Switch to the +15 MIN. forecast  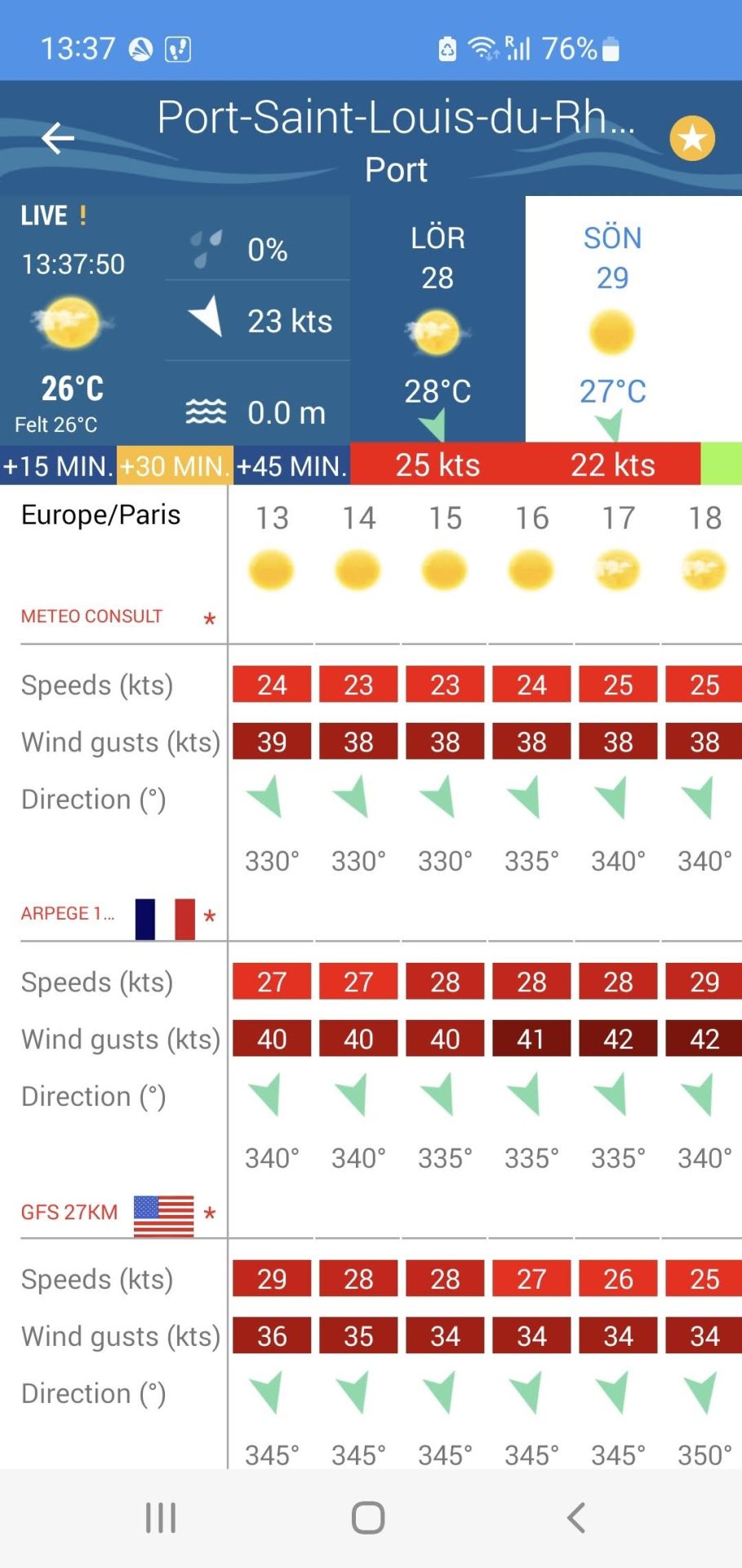point(58,465)
